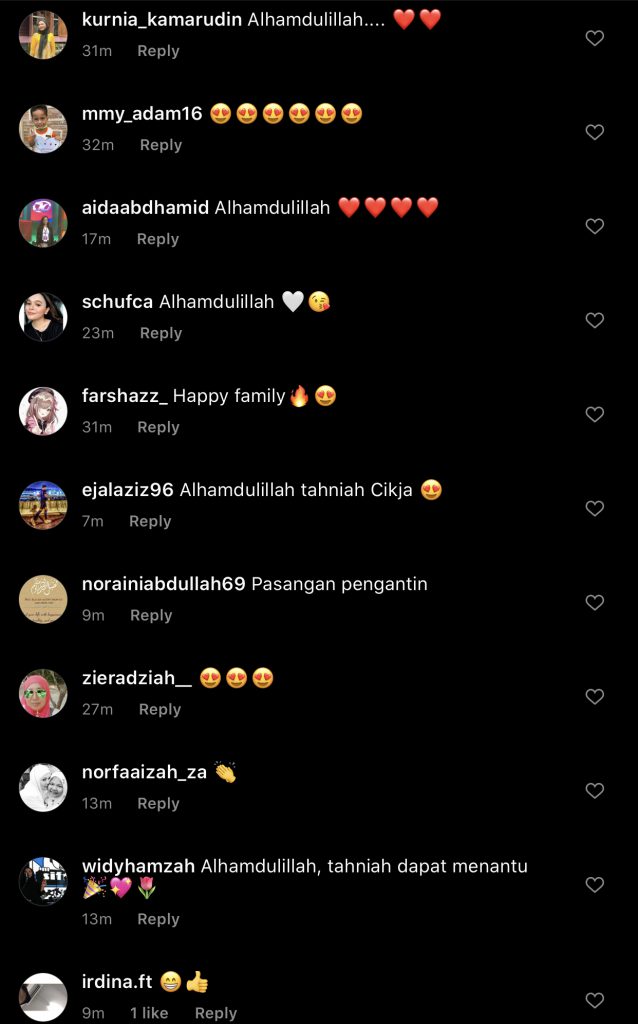Like zieradziah__'s comment

point(595,696)
